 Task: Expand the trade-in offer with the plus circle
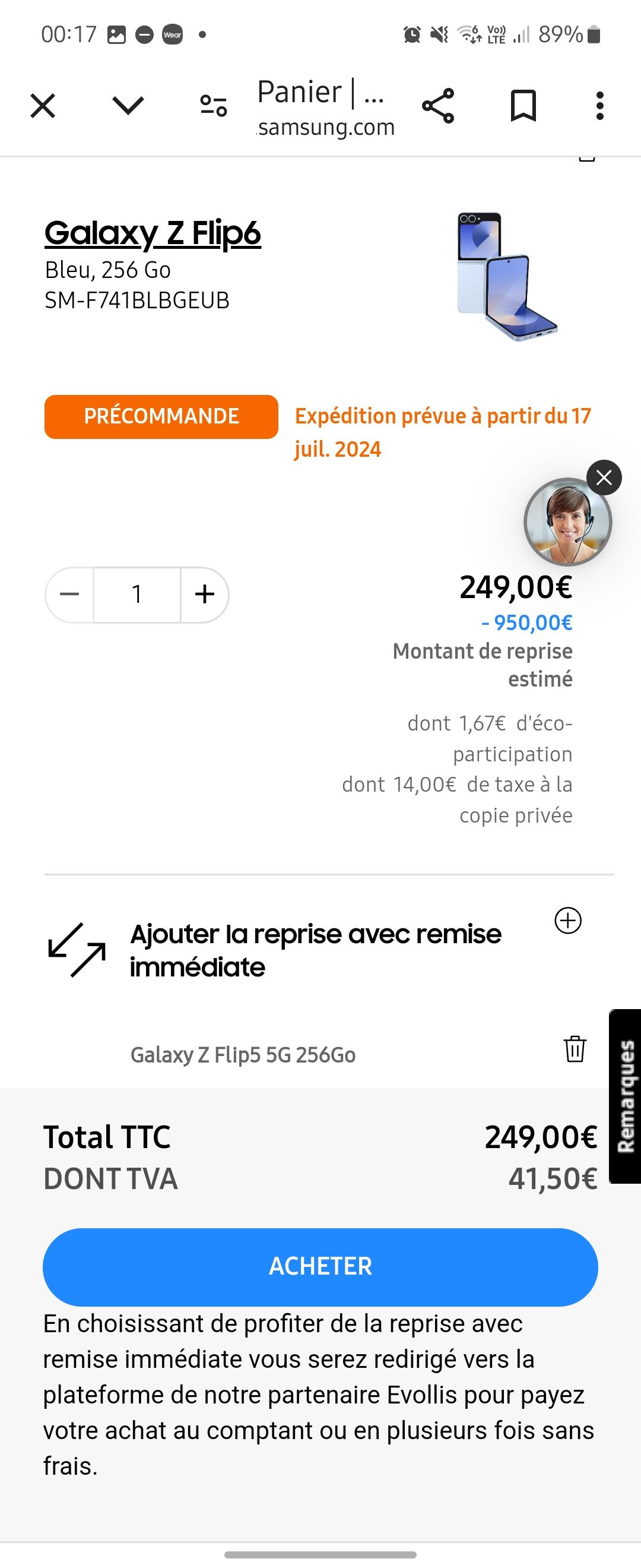click(569, 922)
